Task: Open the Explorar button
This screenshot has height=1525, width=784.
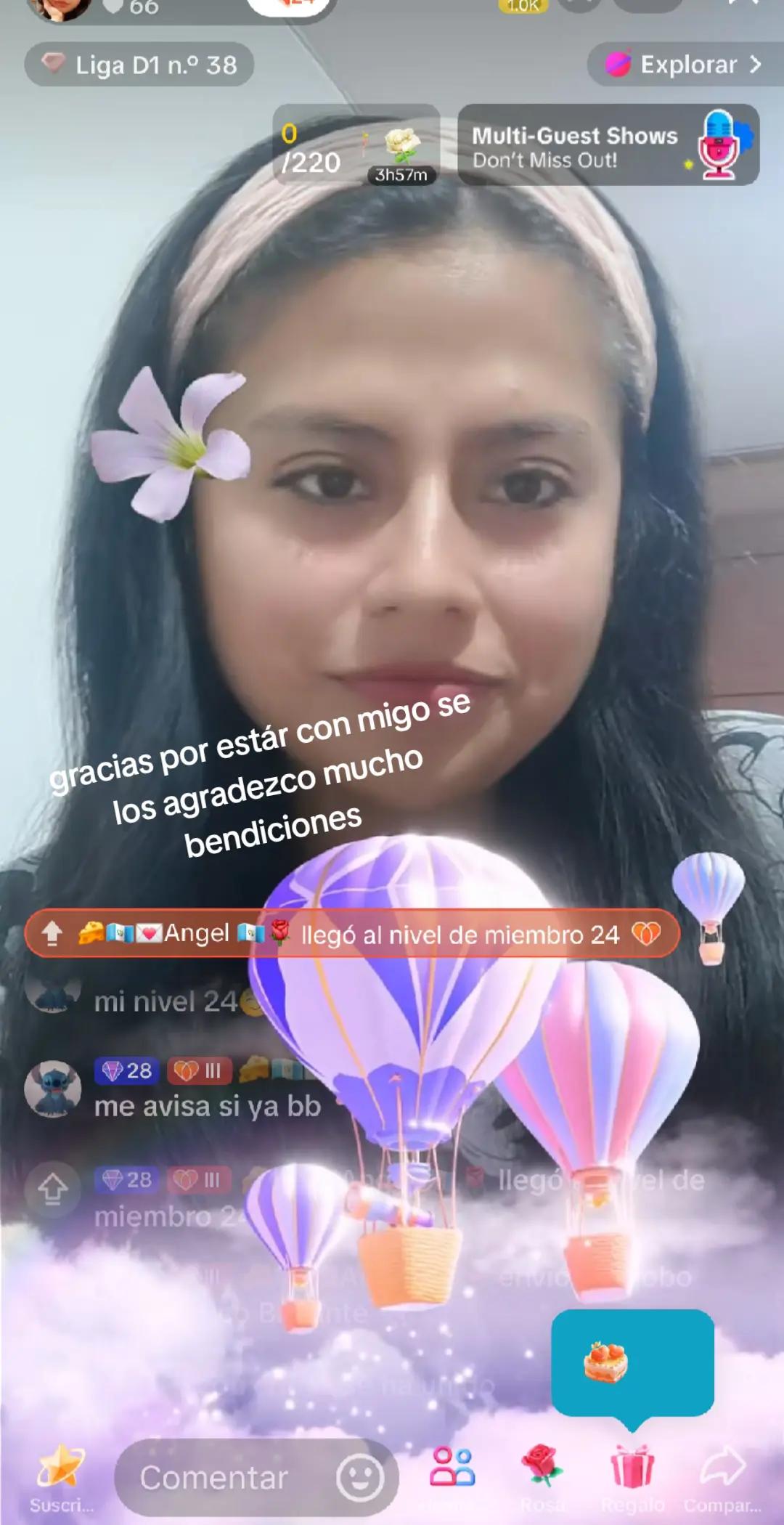Action: (684, 65)
